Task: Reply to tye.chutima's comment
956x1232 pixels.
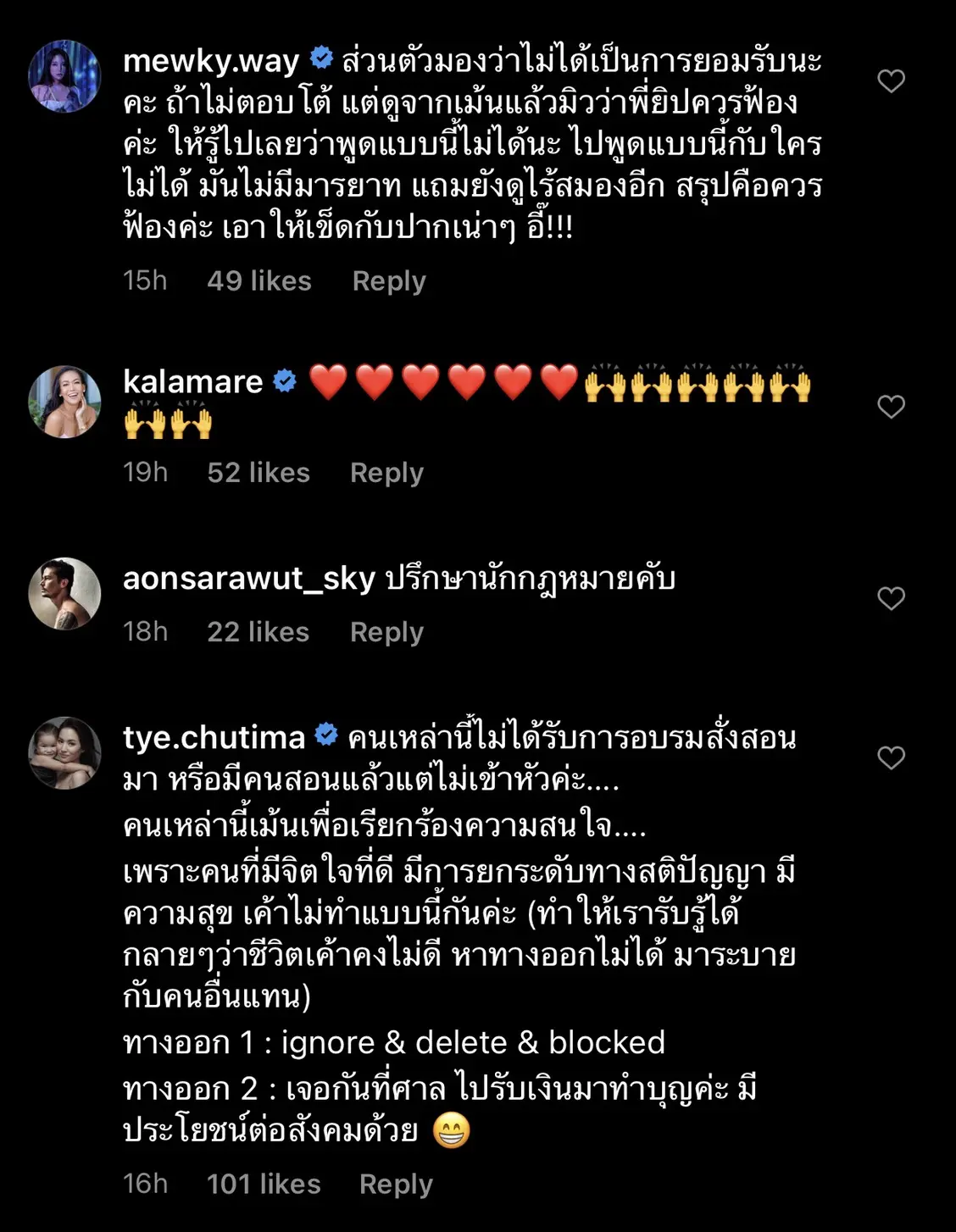Action: point(396,1184)
